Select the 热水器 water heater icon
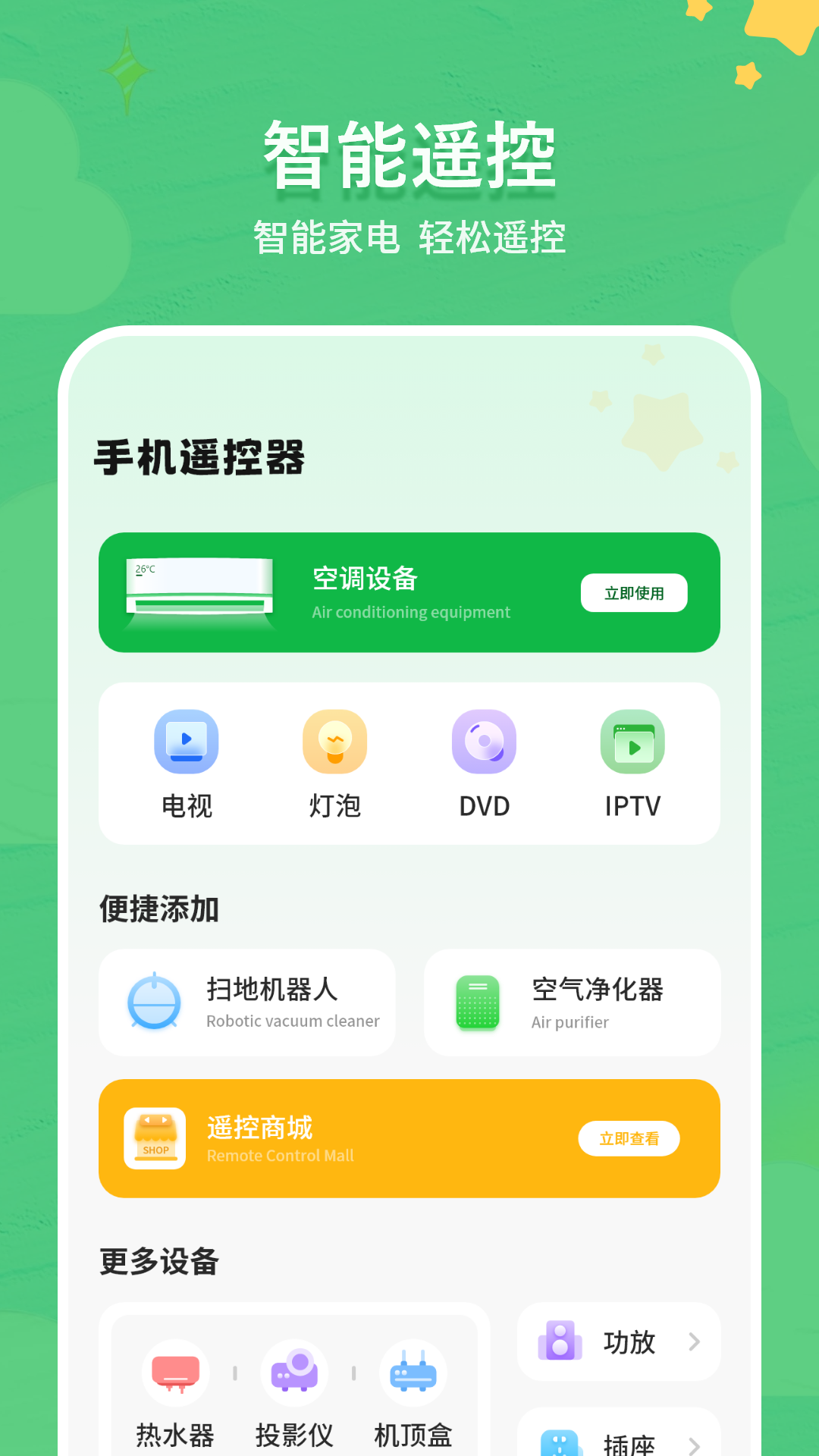 (x=175, y=1373)
